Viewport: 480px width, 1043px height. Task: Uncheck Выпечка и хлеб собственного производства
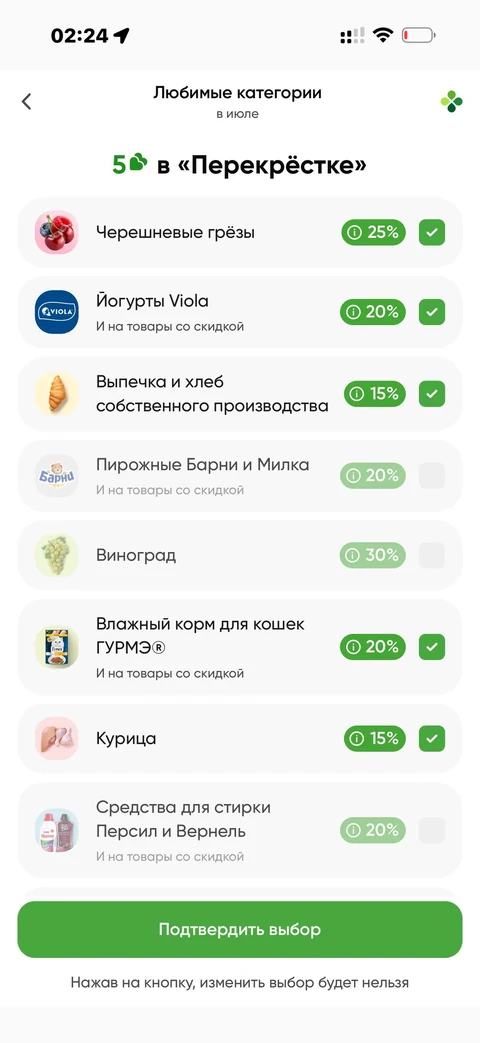(x=432, y=394)
